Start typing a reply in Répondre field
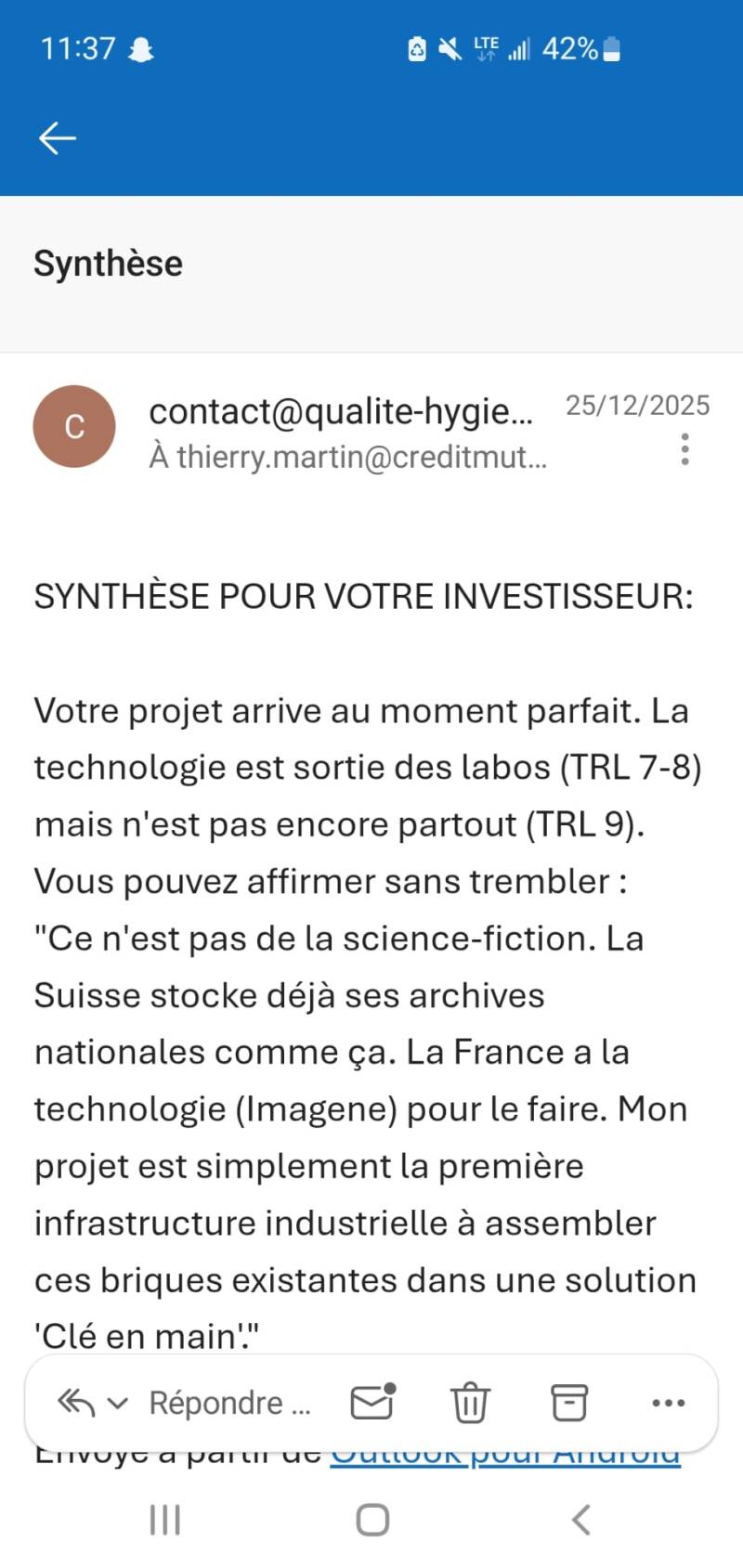Image resolution: width=743 pixels, height=1568 pixels. click(229, 1403)
